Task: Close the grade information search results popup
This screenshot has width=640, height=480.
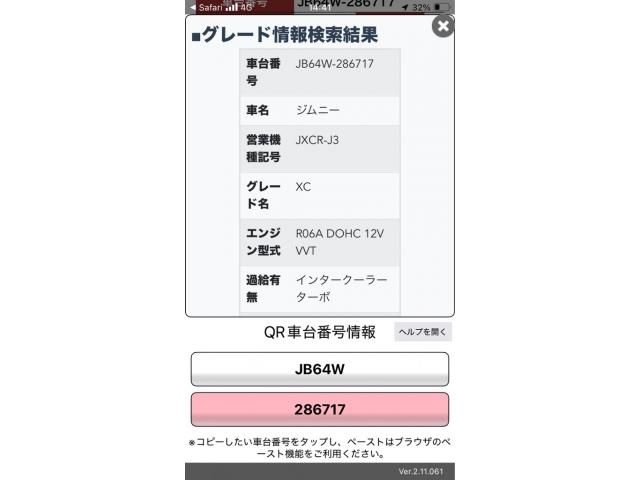Action: [x=443, y=27]
